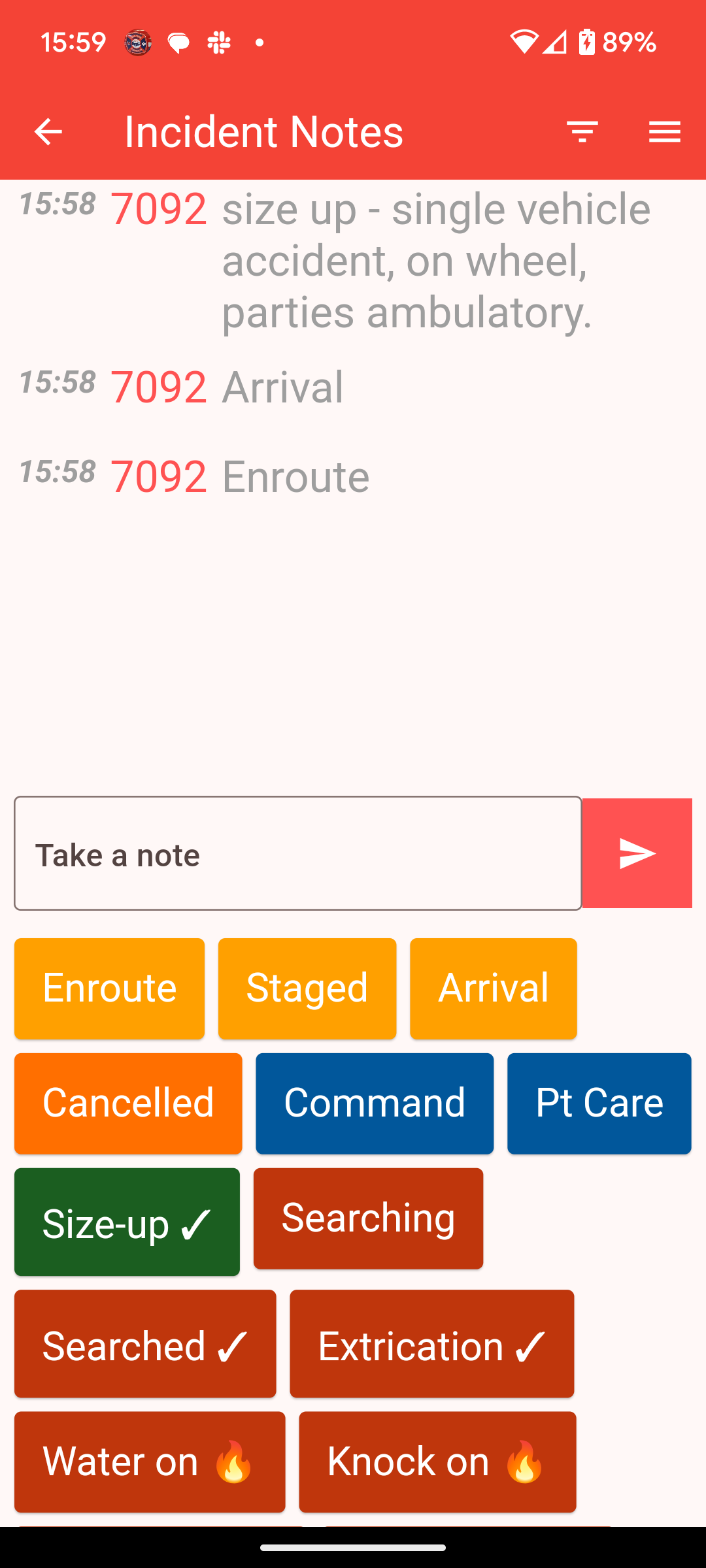Tap the chat bubble notification icon
The height and width of the screenshot is (1568, 706).
[177, 42]
